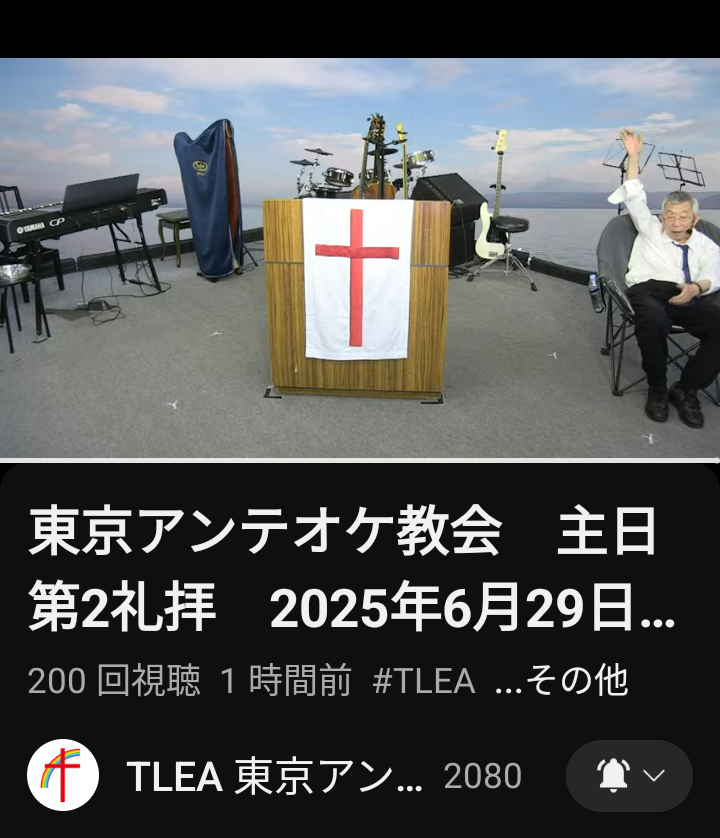The width and height of the screenshot is (720, 838).
Task: Tap the video player to show controls
Action: (360, 258)
